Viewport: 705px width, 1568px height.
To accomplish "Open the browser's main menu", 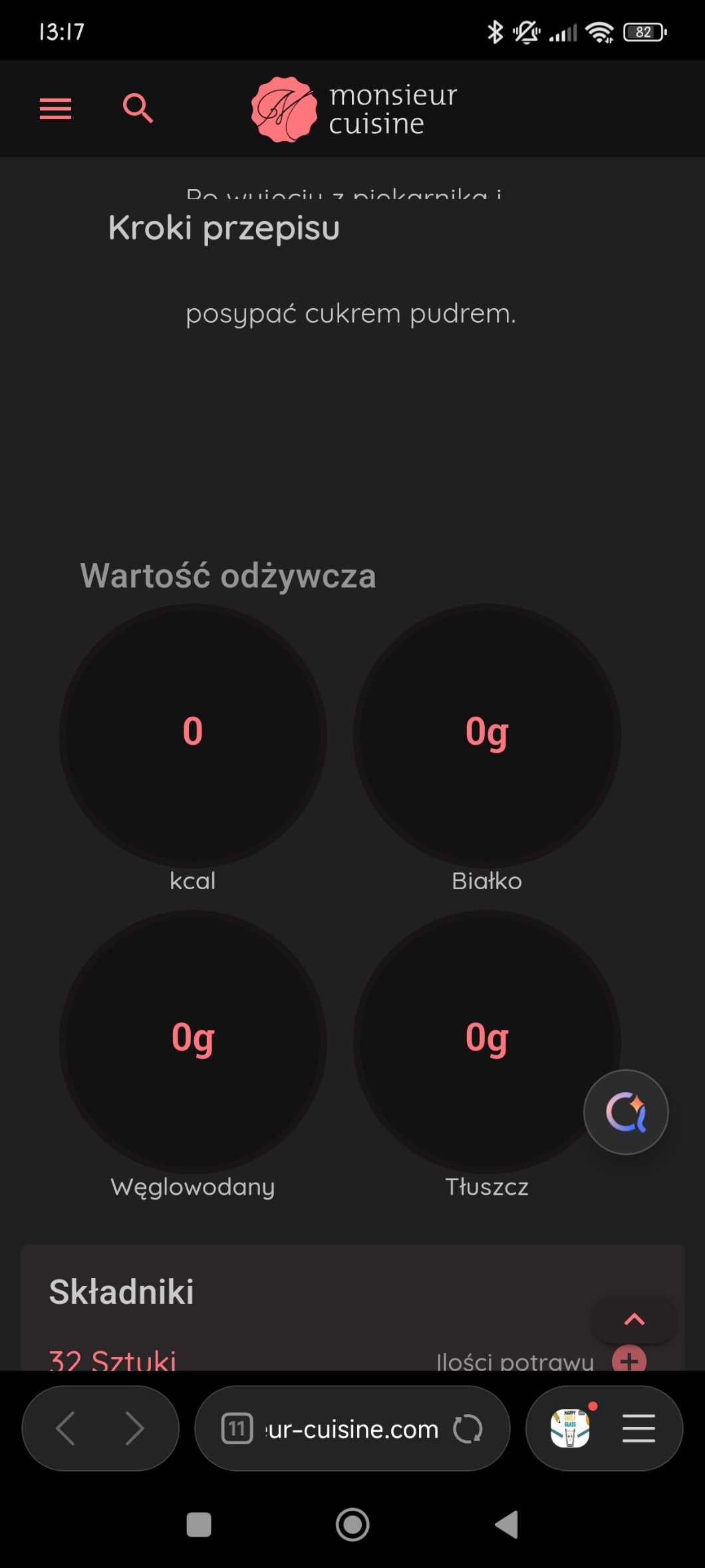I will coord(638,1428).
